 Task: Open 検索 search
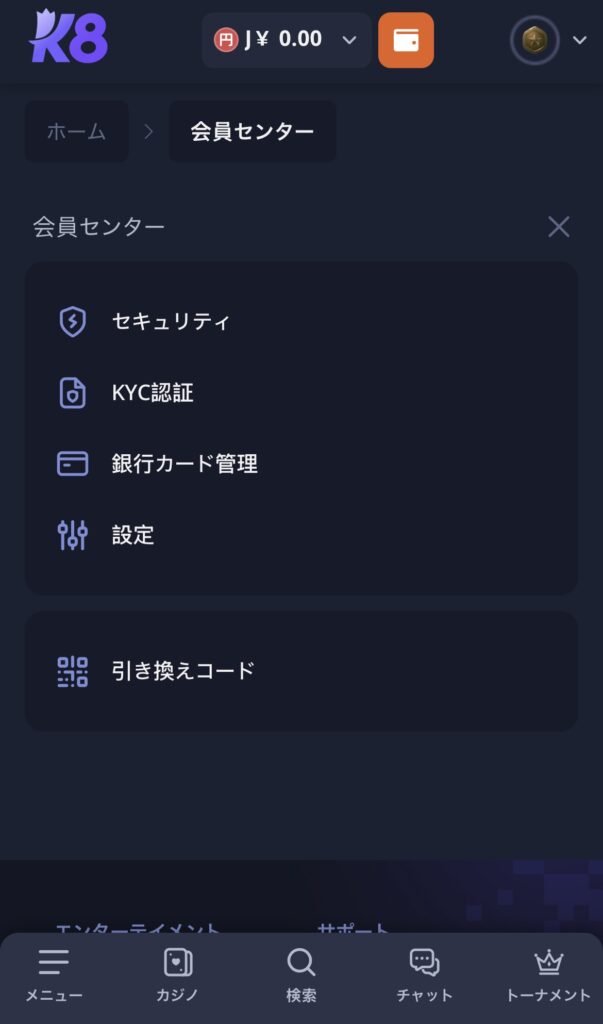pos(301,976)
